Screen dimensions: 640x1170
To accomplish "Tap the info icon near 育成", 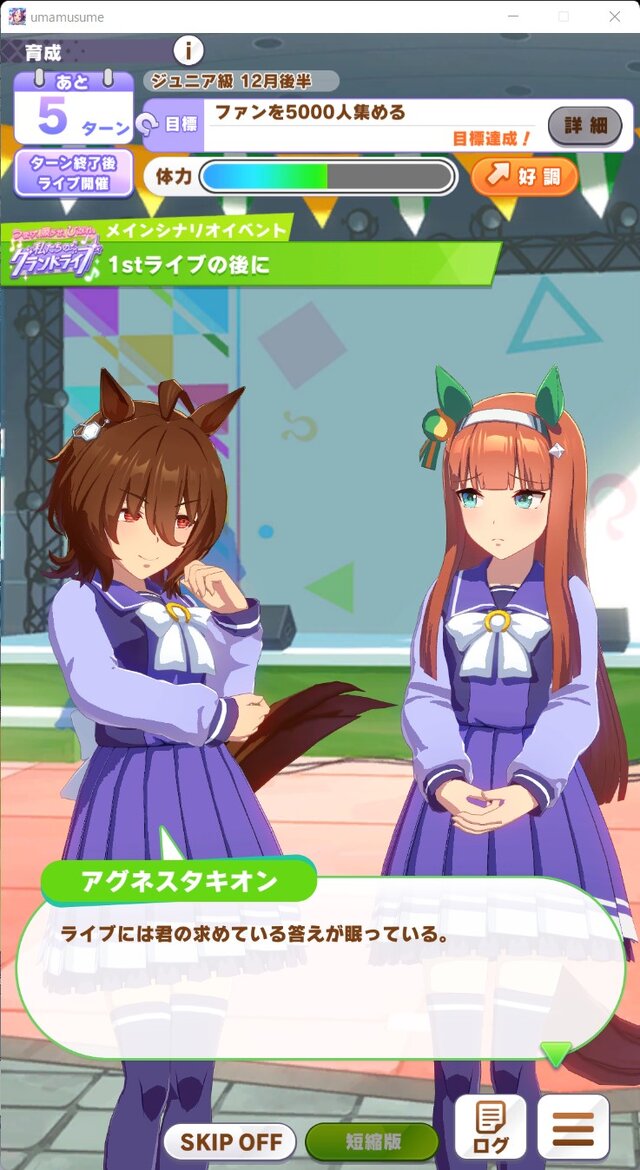I will (x=188, y=50).
